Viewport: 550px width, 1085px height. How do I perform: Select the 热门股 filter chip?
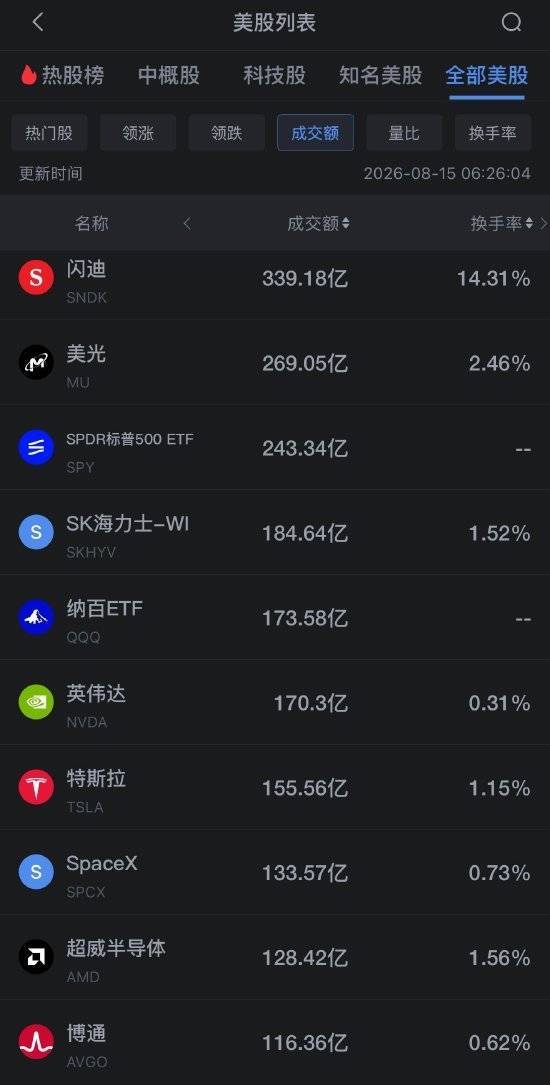[x=49, y=132]
